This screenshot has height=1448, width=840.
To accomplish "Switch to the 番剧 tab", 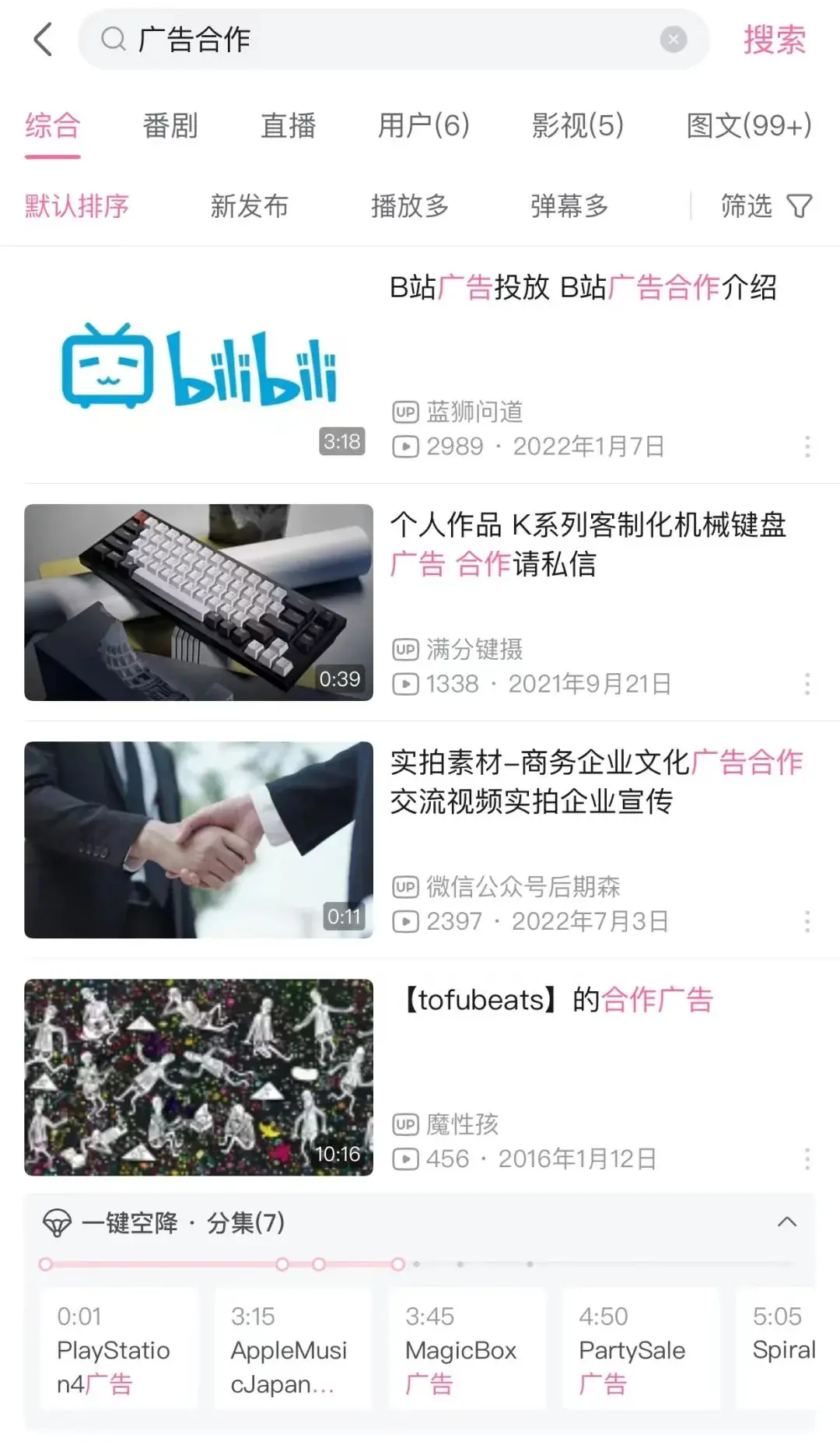I will [x=170, y=126].
